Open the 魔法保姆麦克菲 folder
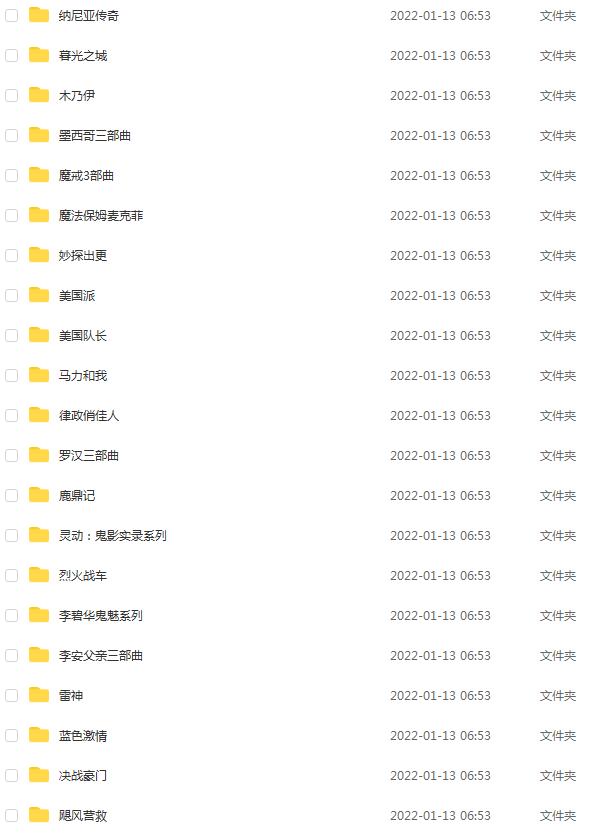 (x=100, y=216)
